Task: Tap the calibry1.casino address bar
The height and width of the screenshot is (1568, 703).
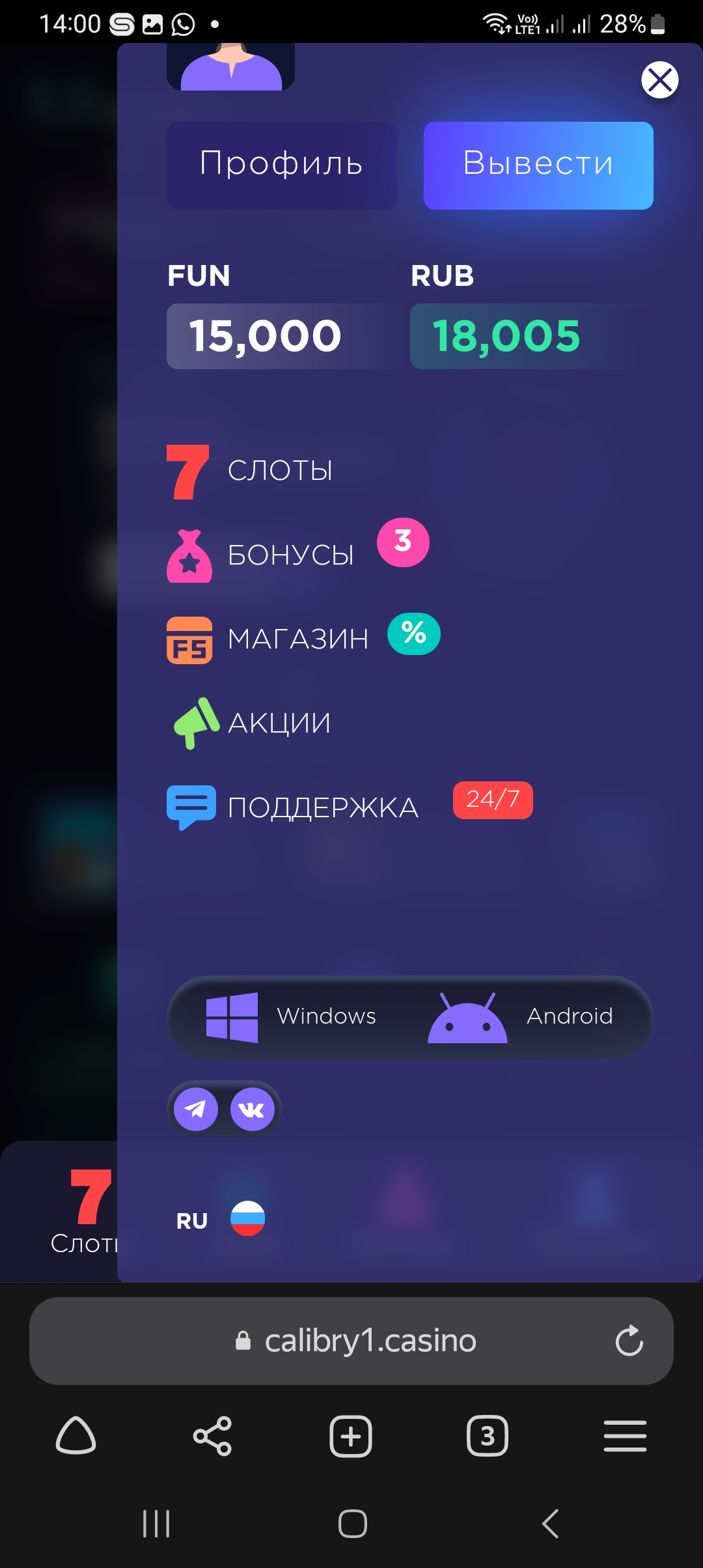Action: point(370,1341)
